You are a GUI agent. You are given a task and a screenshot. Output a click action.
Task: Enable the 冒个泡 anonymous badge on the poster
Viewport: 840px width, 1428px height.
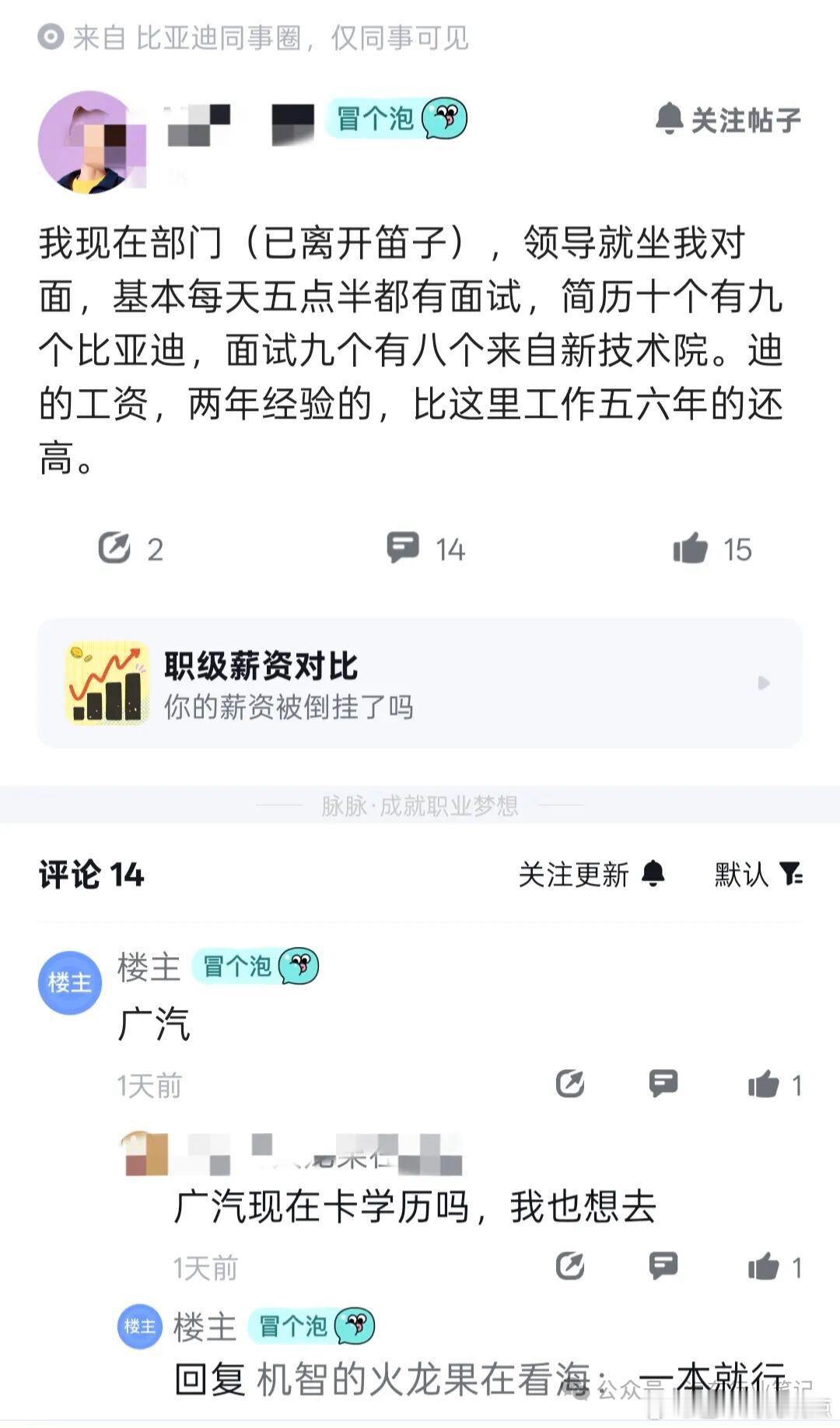[x=397, y=120]
